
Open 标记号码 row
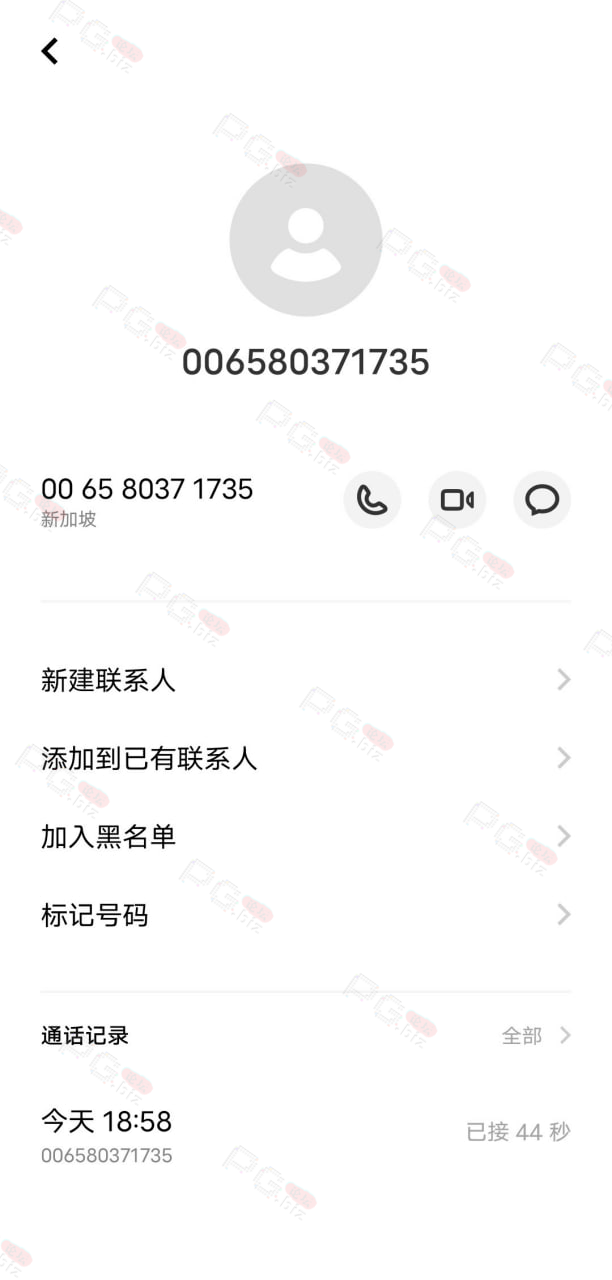(306, 915)
